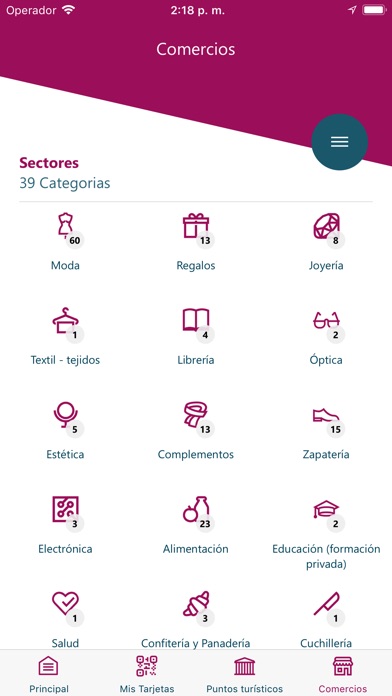Browse Joyería shops
The height and width of the screenshot is (696, 392).
(x=326, y=242)
